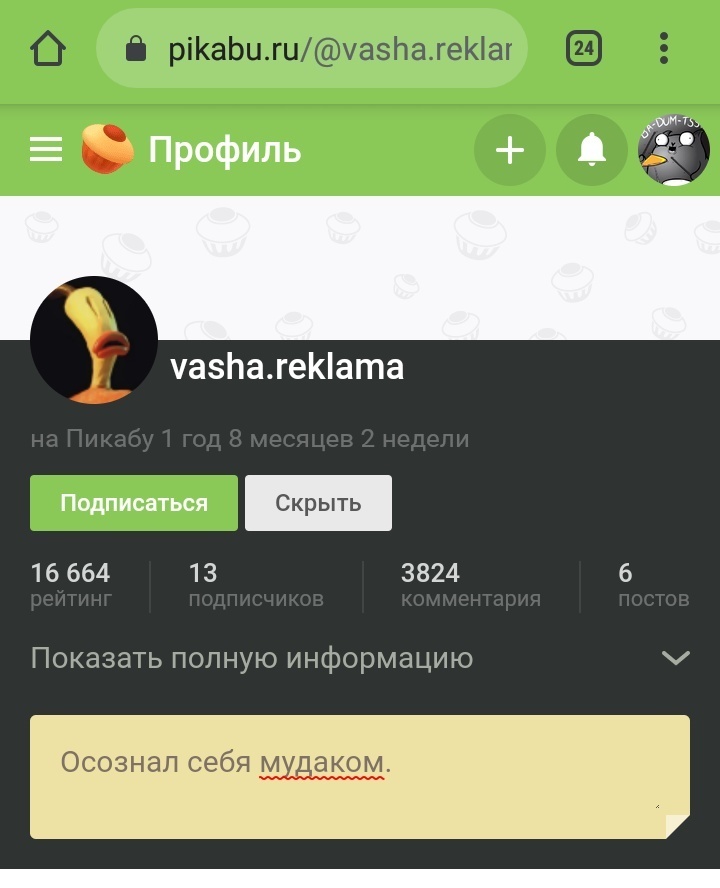Open the 13 подписчиков list
720x888 pixels.
point(255,586)
